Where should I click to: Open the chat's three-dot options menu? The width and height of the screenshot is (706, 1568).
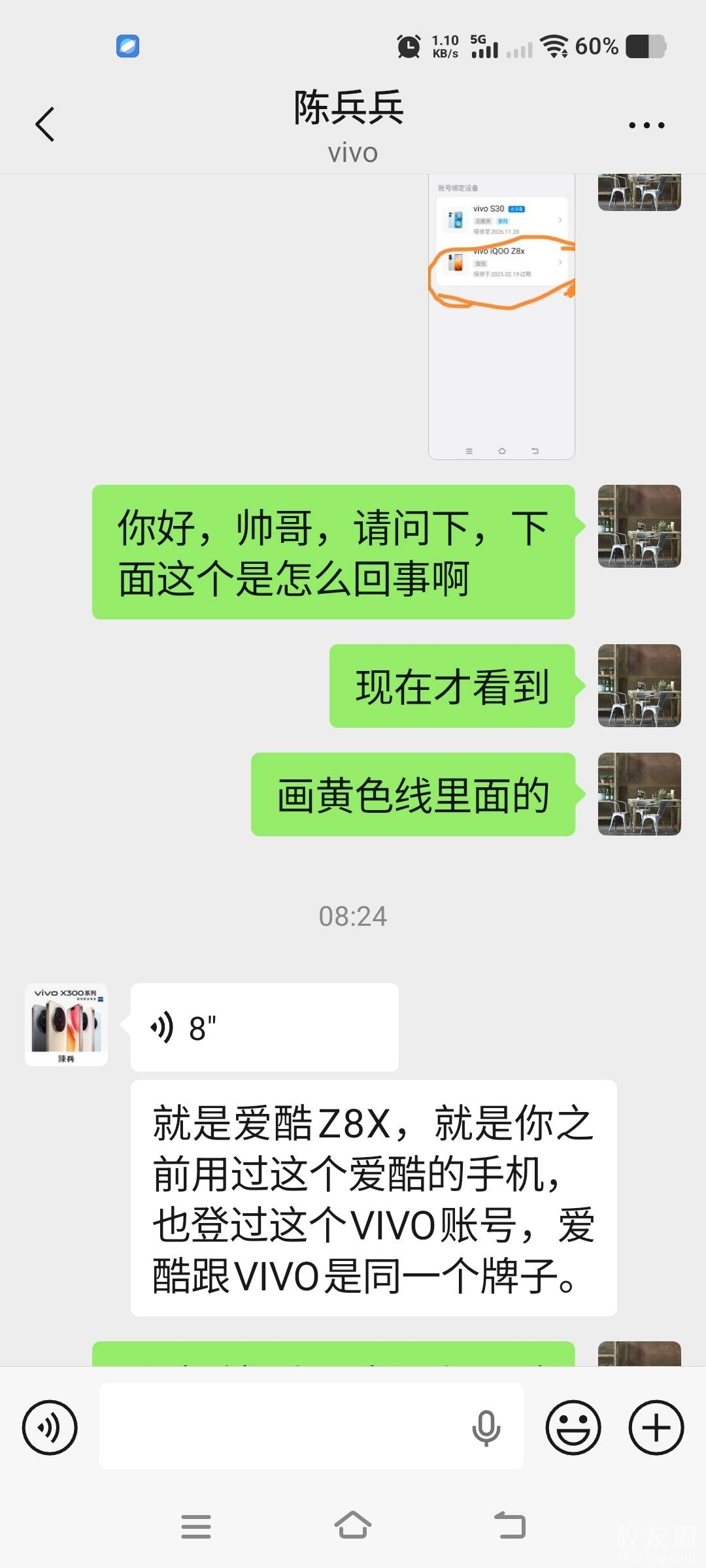click(646, 125)
